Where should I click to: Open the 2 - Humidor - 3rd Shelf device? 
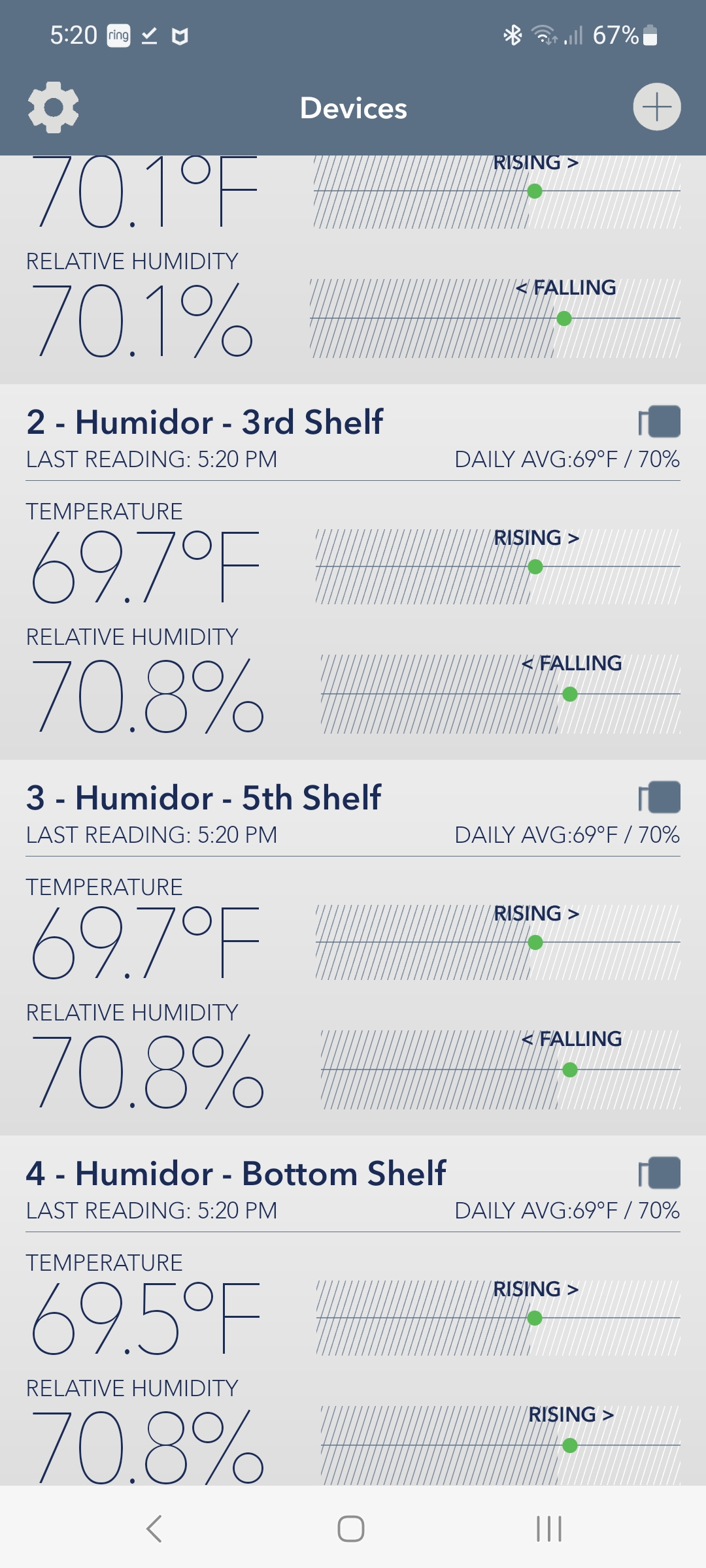[x=205, y=422]
